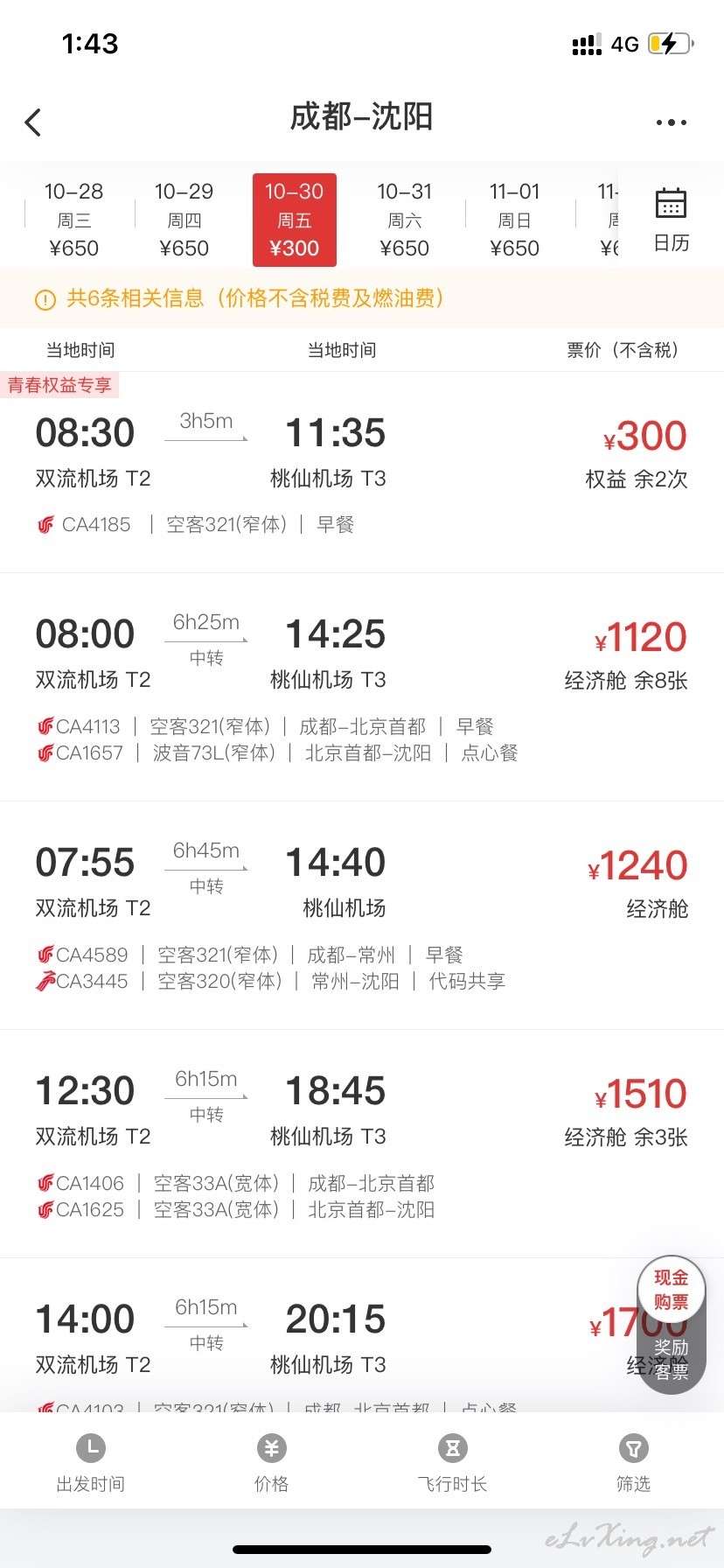724x1568 pixels.
Task: Tap the 现金购票 floating button
Action: pos(672,1290)
